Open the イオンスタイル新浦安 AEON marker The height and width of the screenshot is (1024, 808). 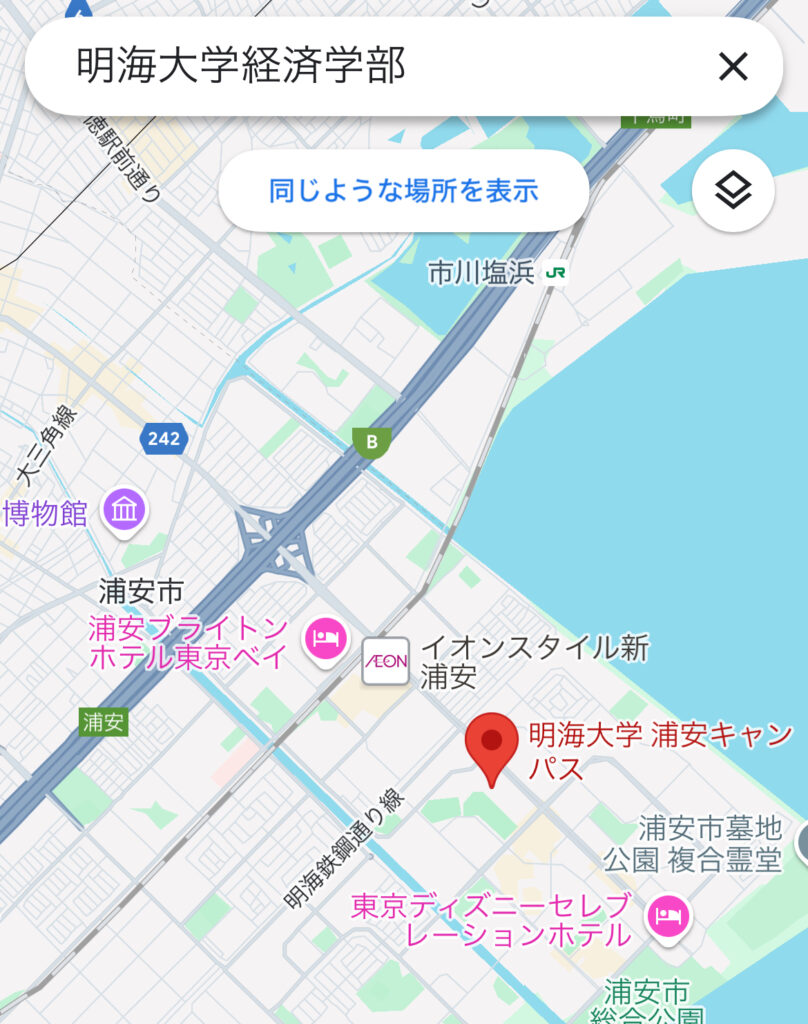click(x=385, y=661)
